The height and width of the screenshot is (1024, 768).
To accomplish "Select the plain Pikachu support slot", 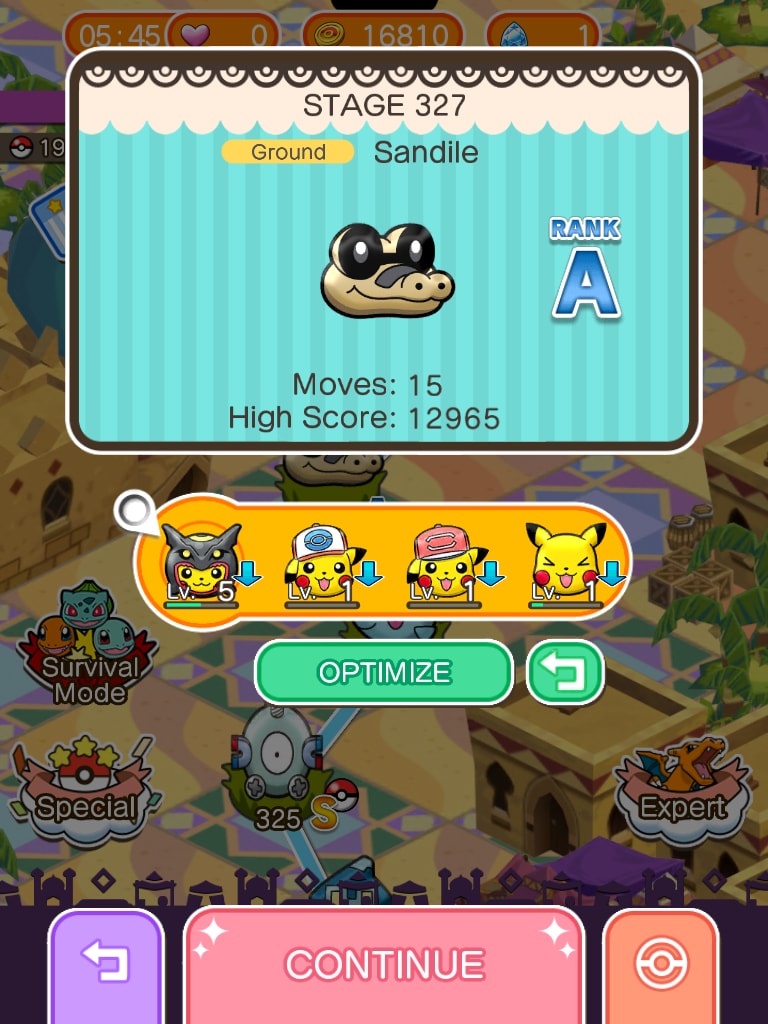I will [x=567, y=564].
